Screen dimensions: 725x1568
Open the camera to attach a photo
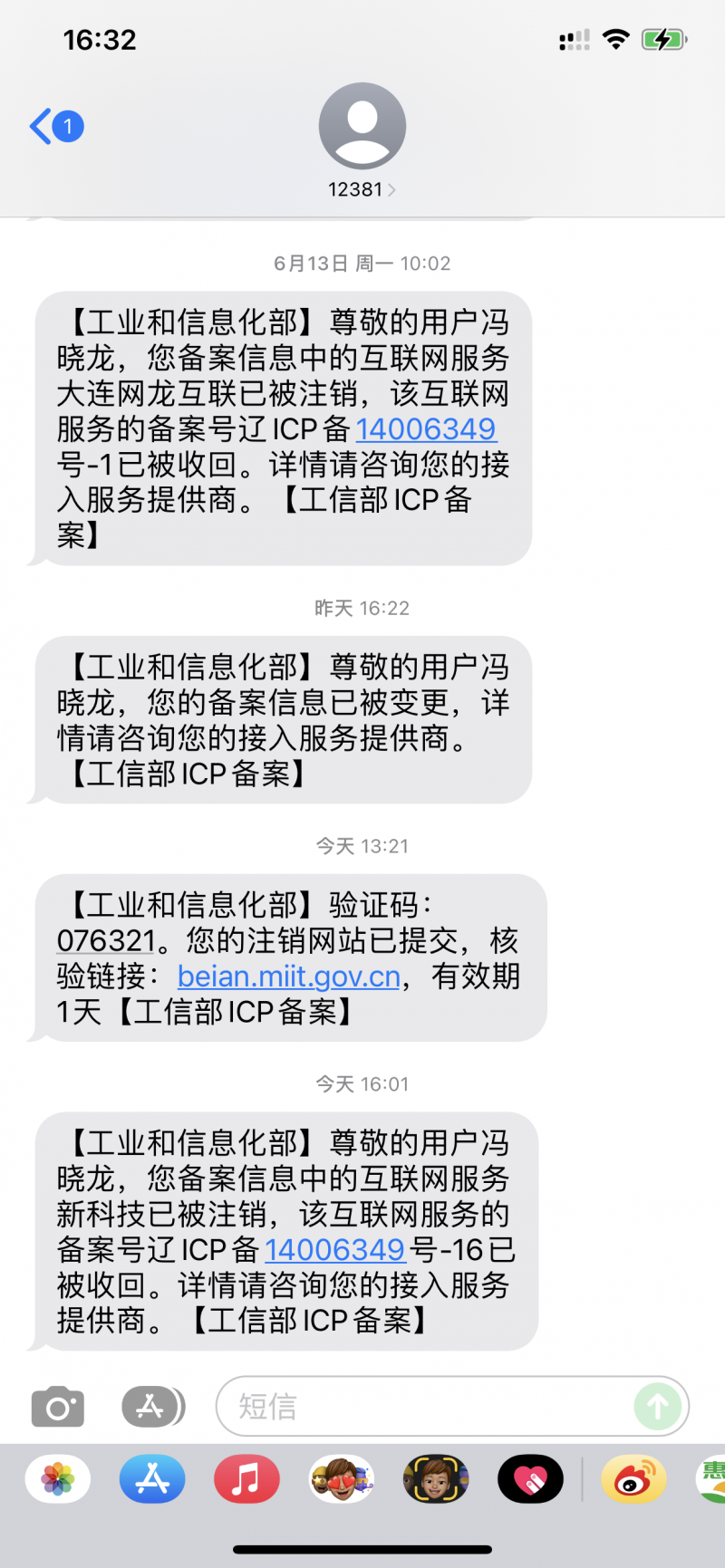pyautogui.click(x=58, y=1407)
